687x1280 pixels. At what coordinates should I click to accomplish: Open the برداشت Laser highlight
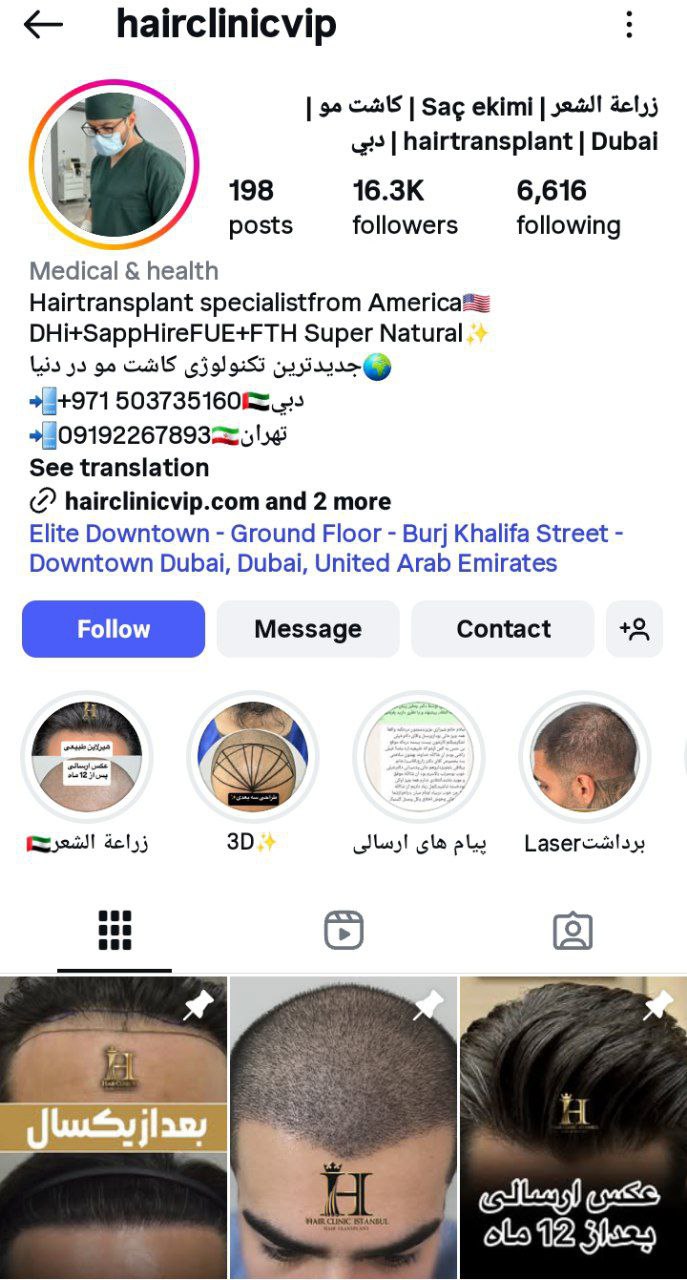(x=585, y=757)
